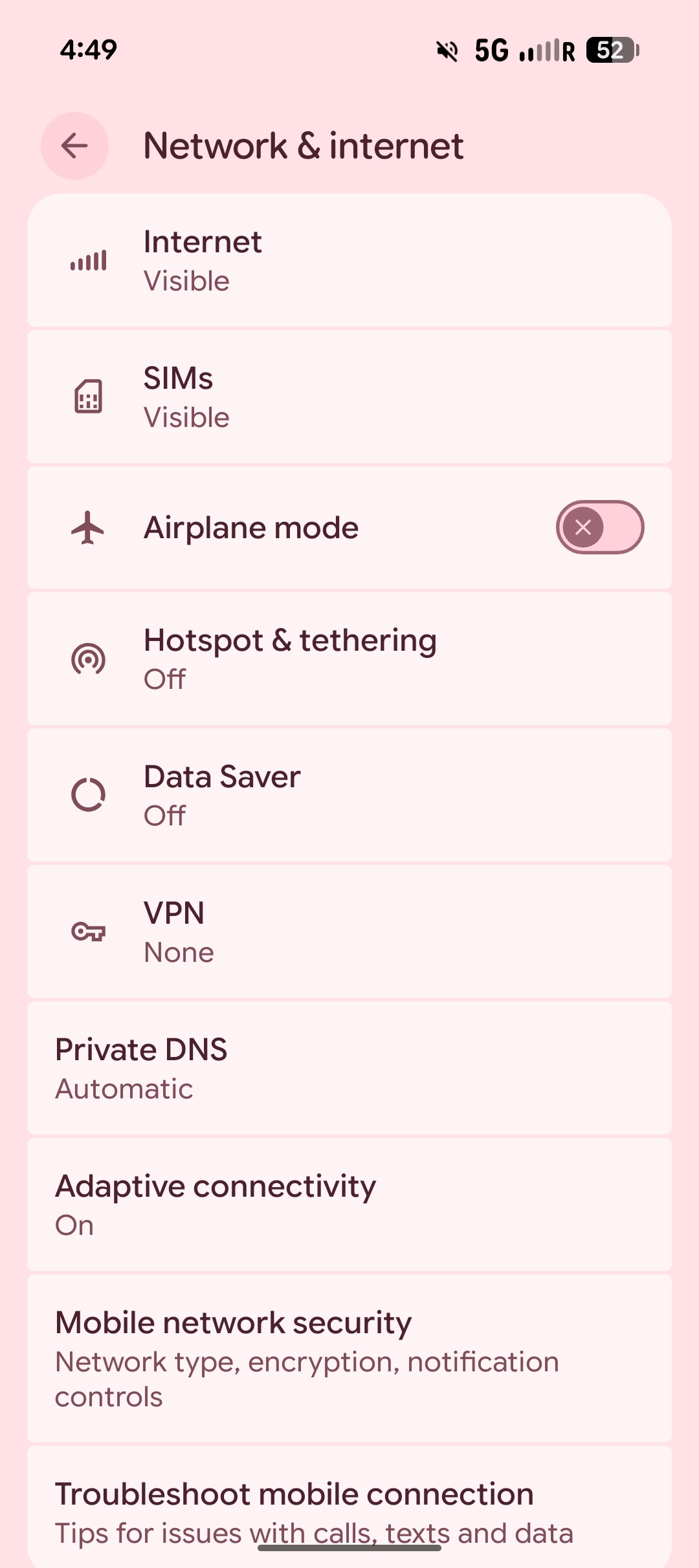Expand the Internet settings entry
Screen dimensions: 699x1568
(349, 261)
